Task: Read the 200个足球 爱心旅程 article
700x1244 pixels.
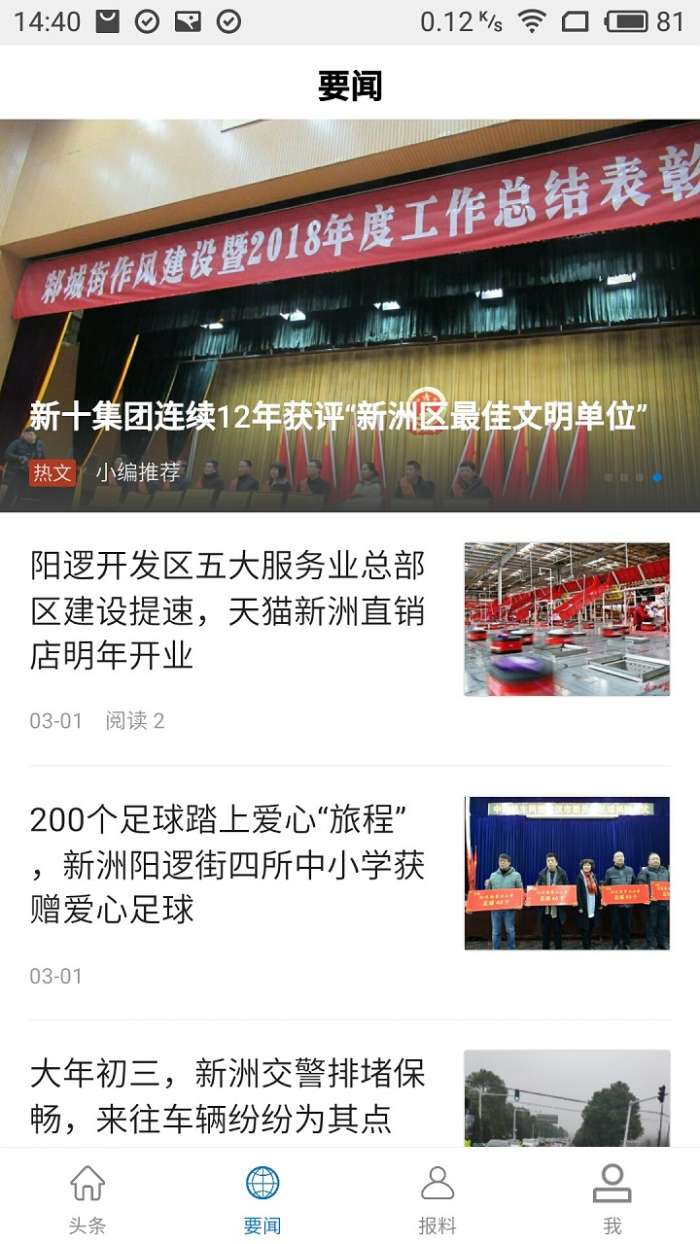Action: (x=228, y=865)
